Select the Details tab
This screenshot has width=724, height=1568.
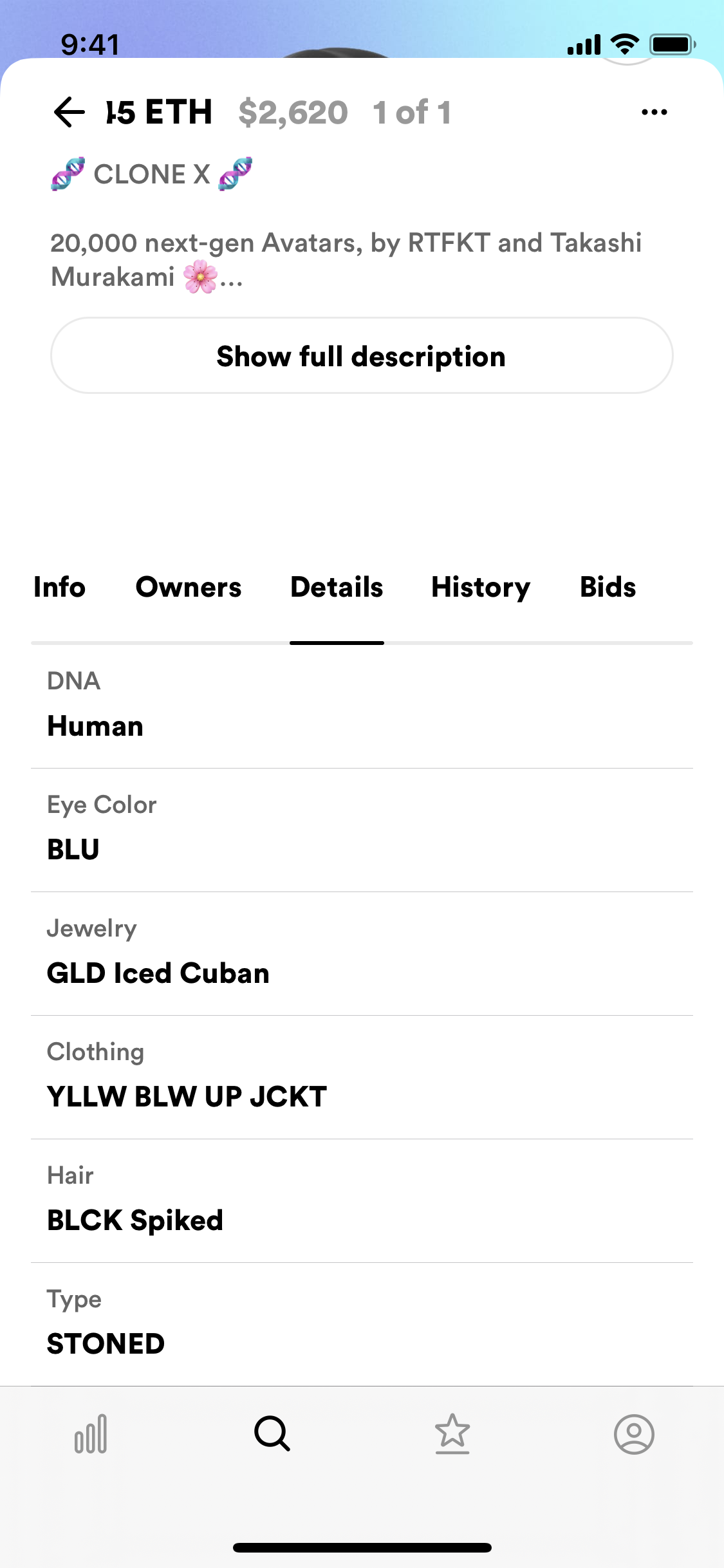pos(337,587)
